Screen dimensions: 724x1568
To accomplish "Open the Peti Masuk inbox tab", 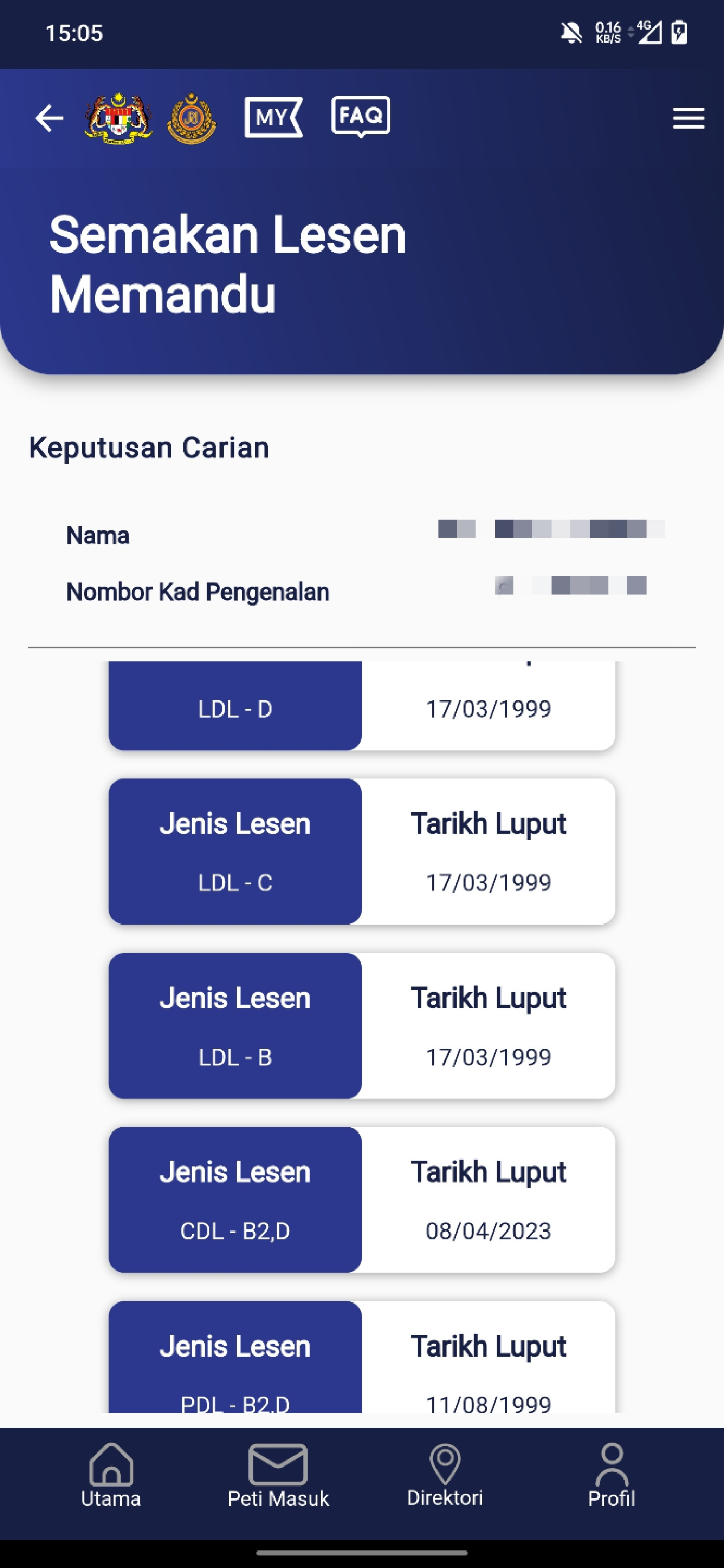I will pos(278,1475).
